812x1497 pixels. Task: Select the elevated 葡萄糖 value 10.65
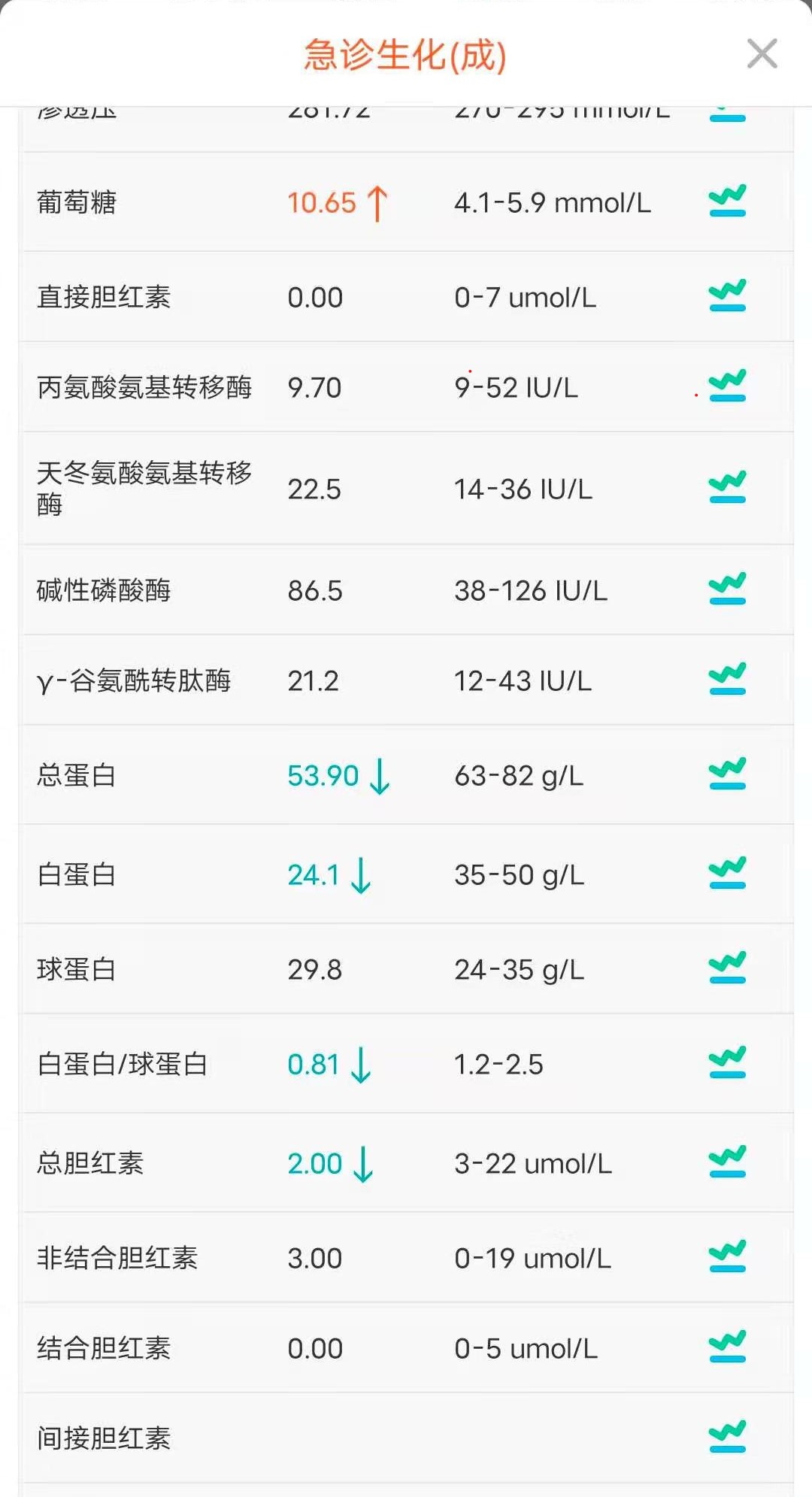click(323, 202)
